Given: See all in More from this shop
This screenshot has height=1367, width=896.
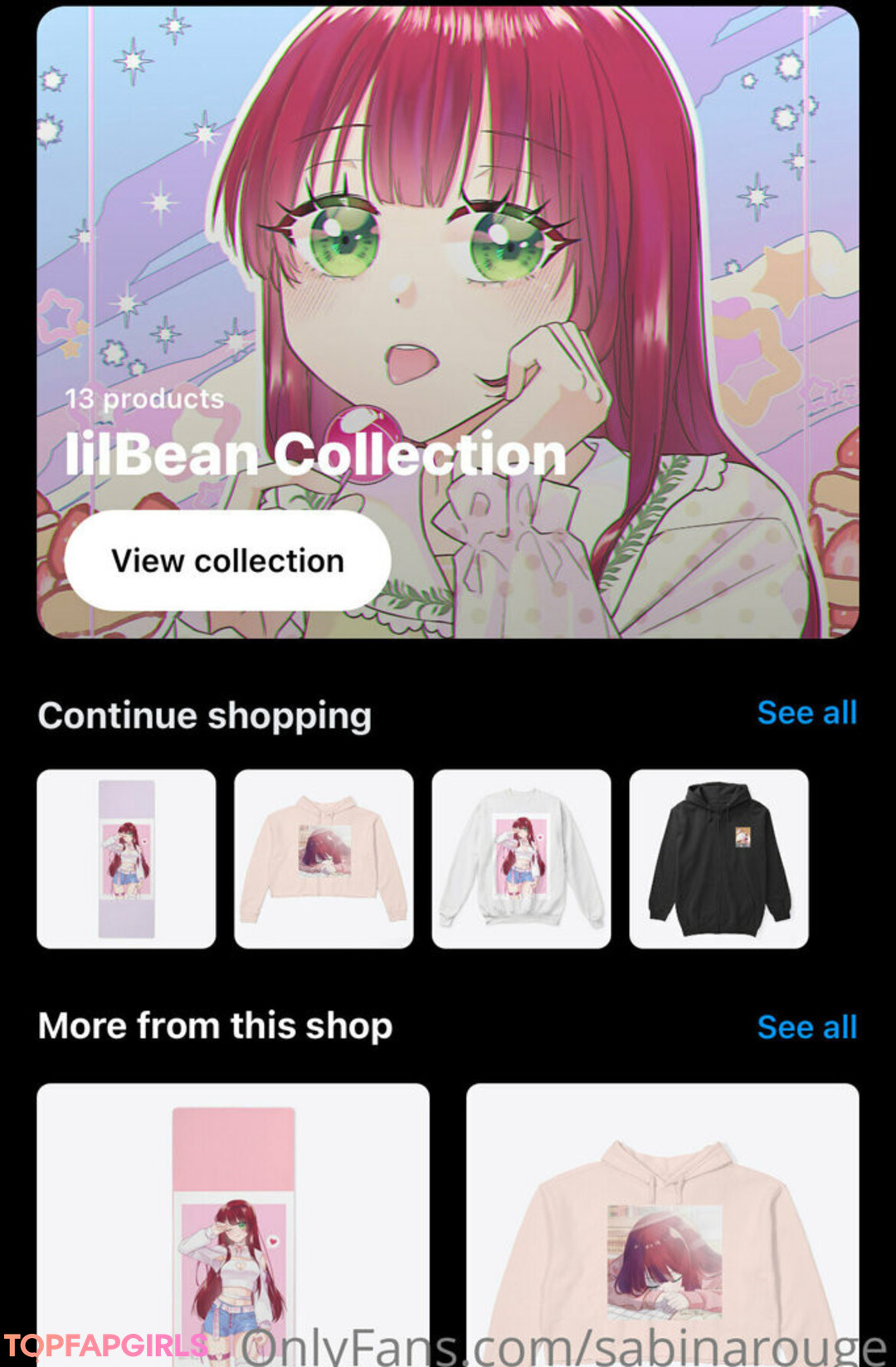Looking at the screenshot, I should [x=806, y=1028].
